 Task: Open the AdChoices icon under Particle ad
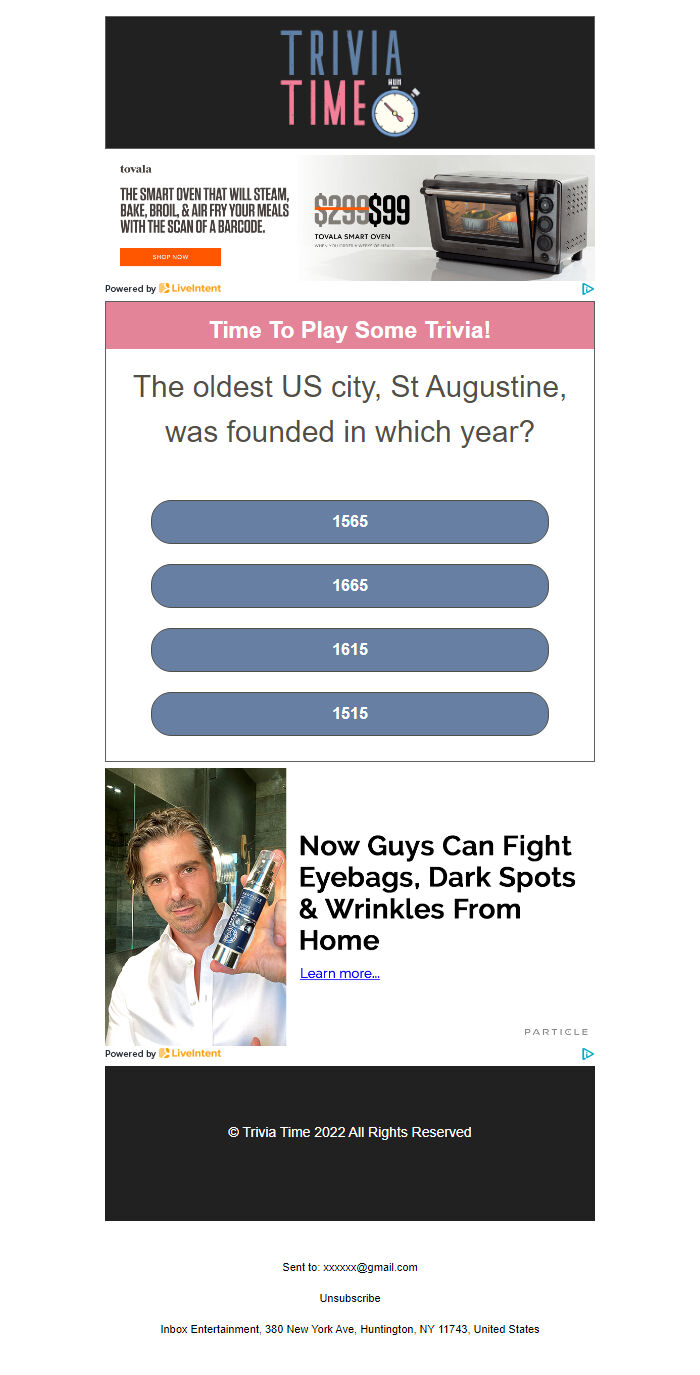588,1054
